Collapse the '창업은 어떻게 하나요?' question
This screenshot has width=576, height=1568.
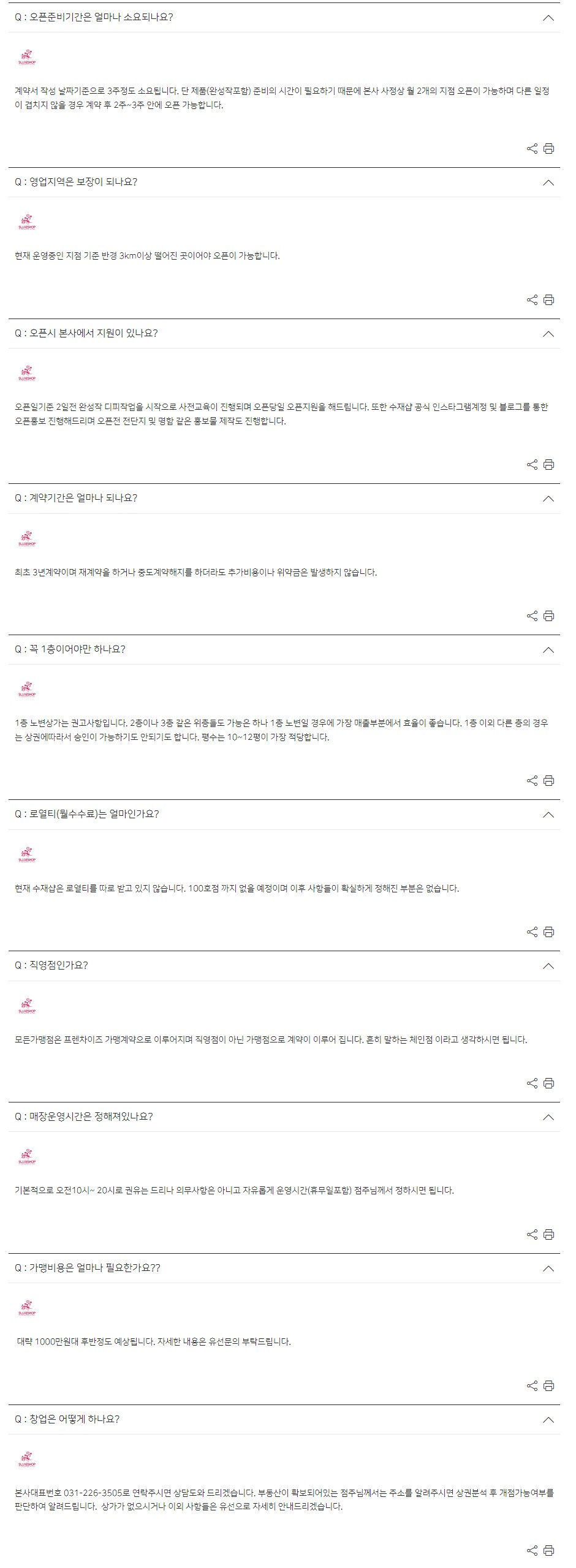pyautogui.click(x=548, y=1420)
